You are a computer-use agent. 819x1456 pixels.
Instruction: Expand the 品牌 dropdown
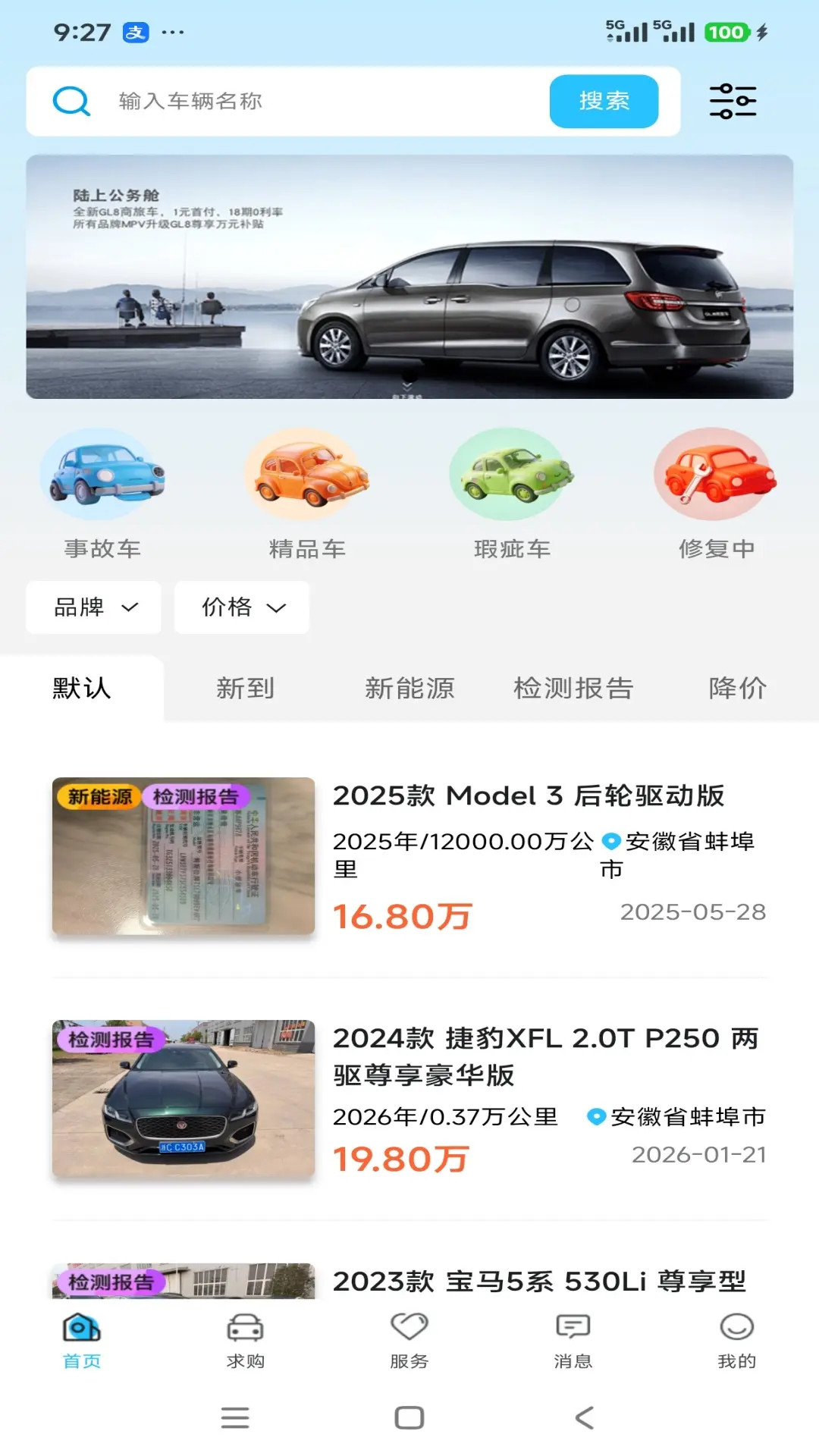(x=93, y=607)
